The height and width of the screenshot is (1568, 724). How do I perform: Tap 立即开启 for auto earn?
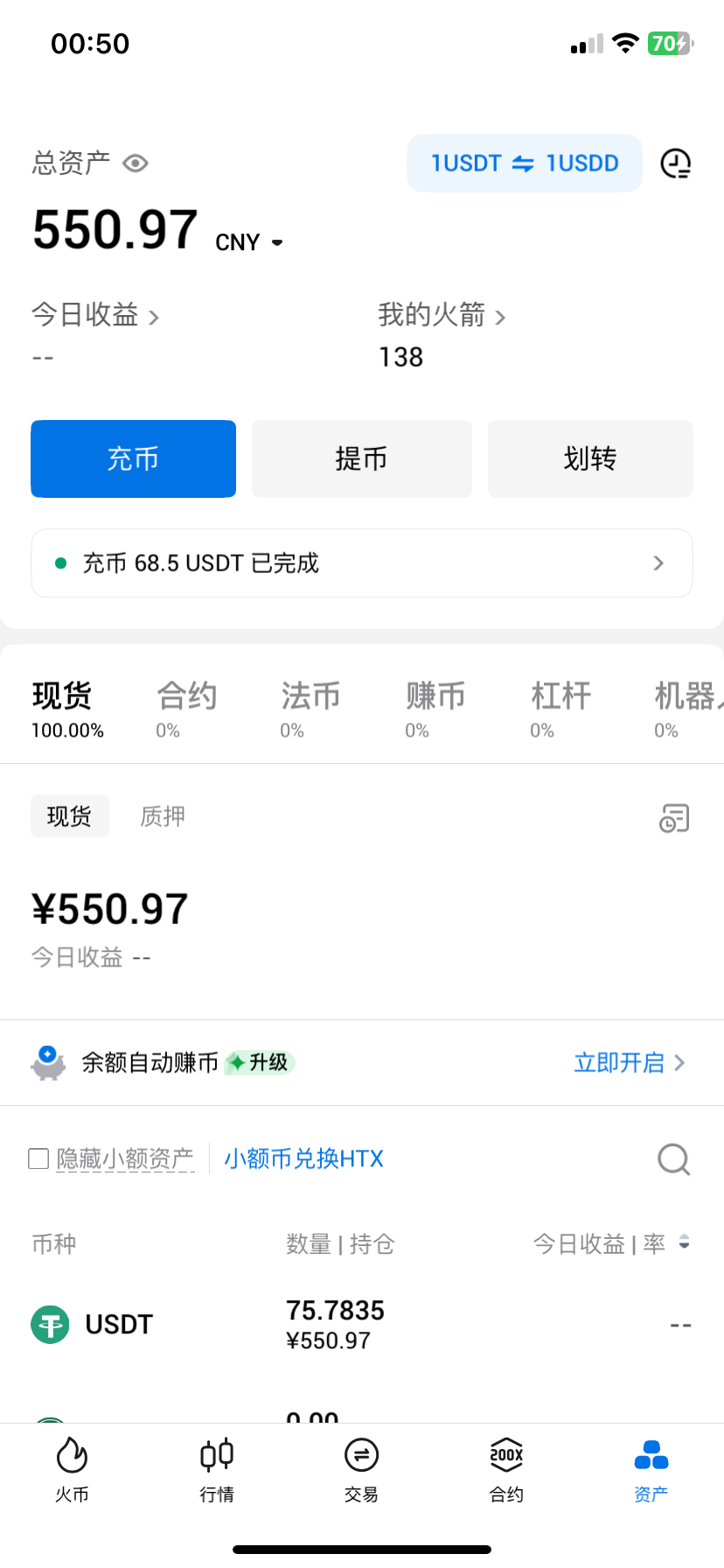click(629, 1062)
